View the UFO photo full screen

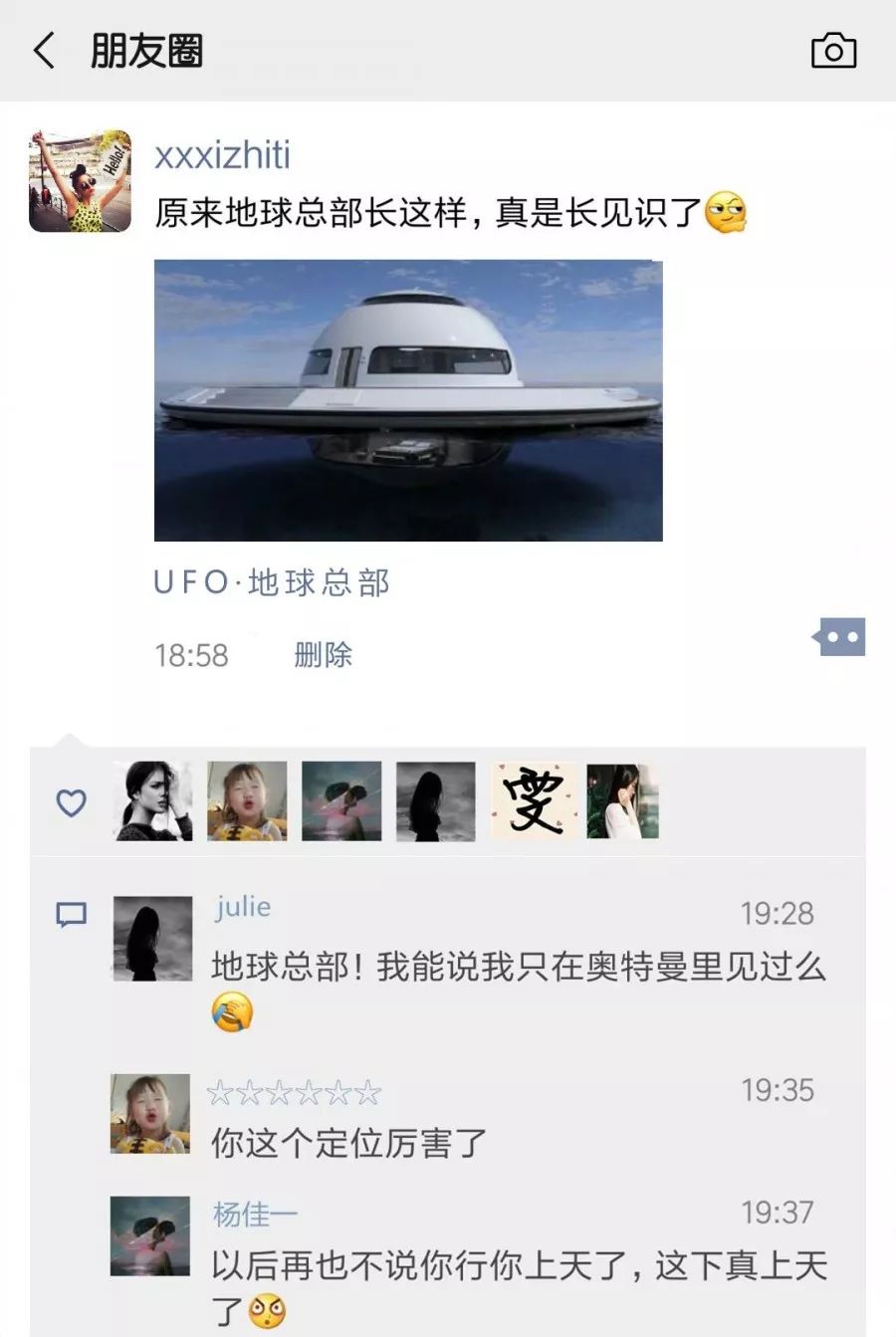(408, 400)
